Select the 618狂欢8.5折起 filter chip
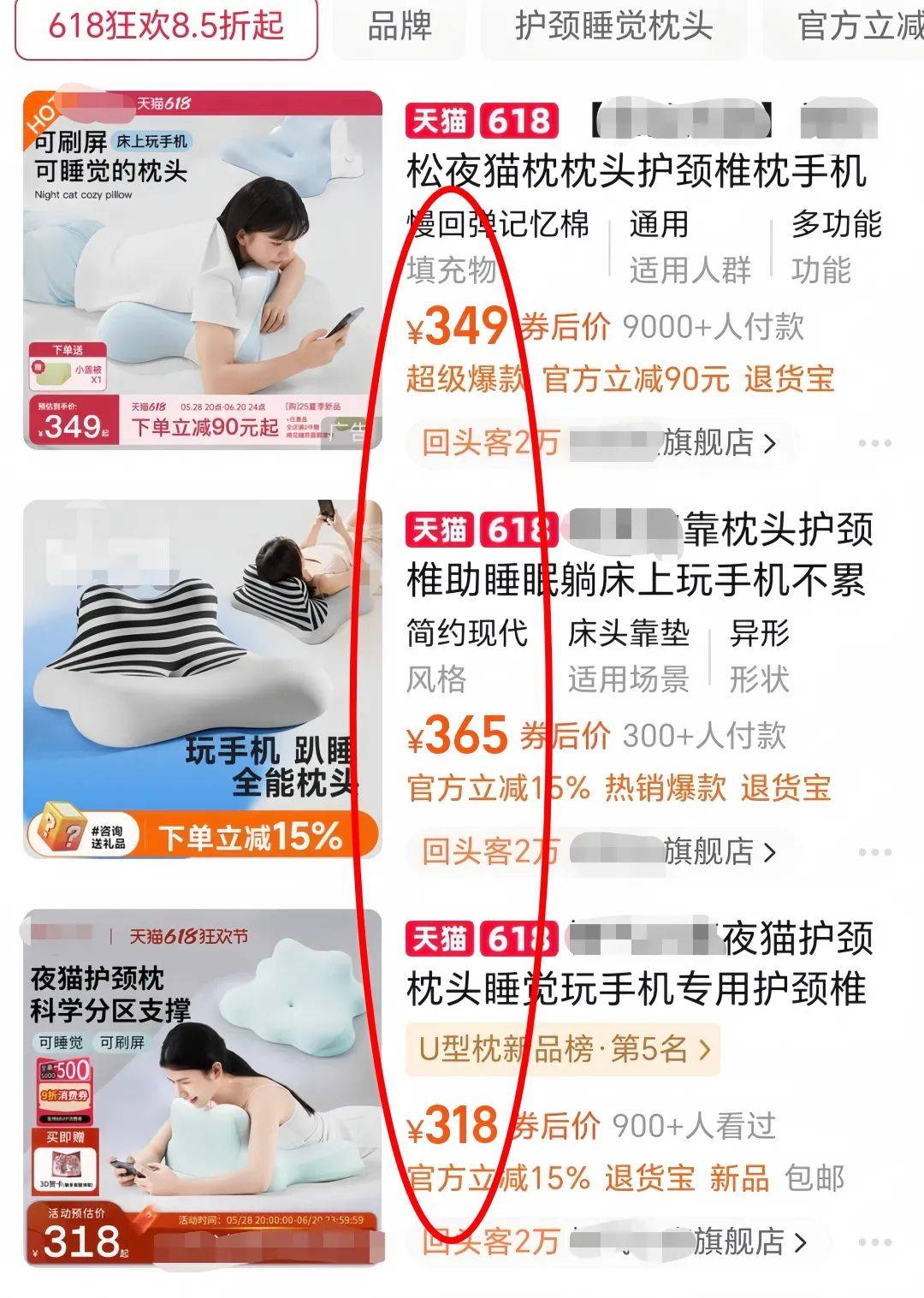Screen dimensions: 924x1298 click(166, 26)
